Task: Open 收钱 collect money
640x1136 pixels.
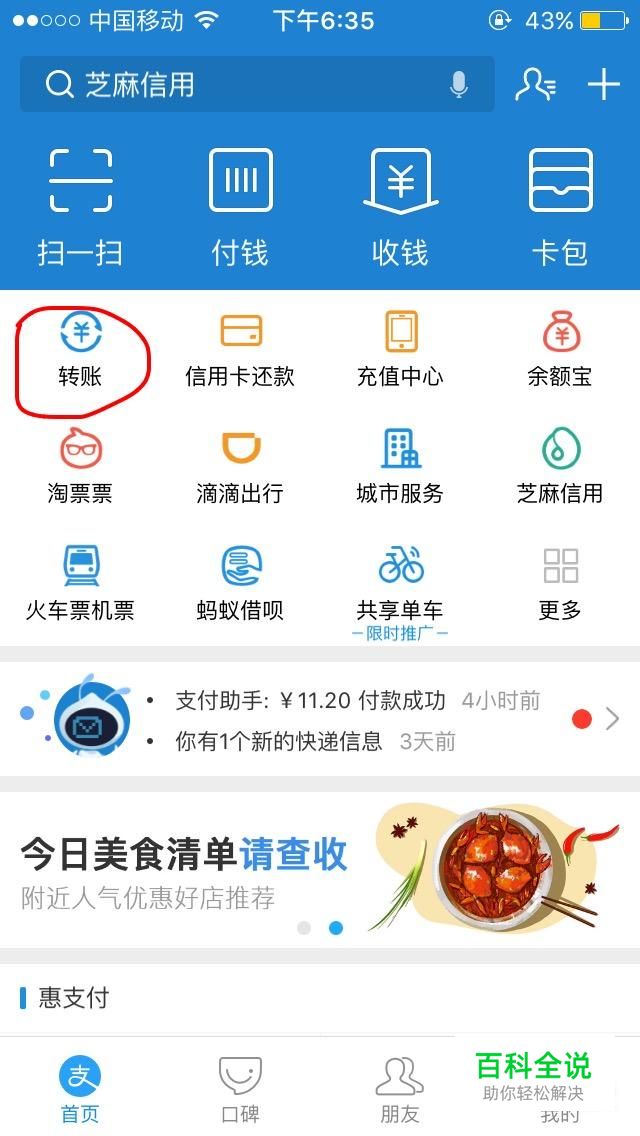Action: pos(400,207)
